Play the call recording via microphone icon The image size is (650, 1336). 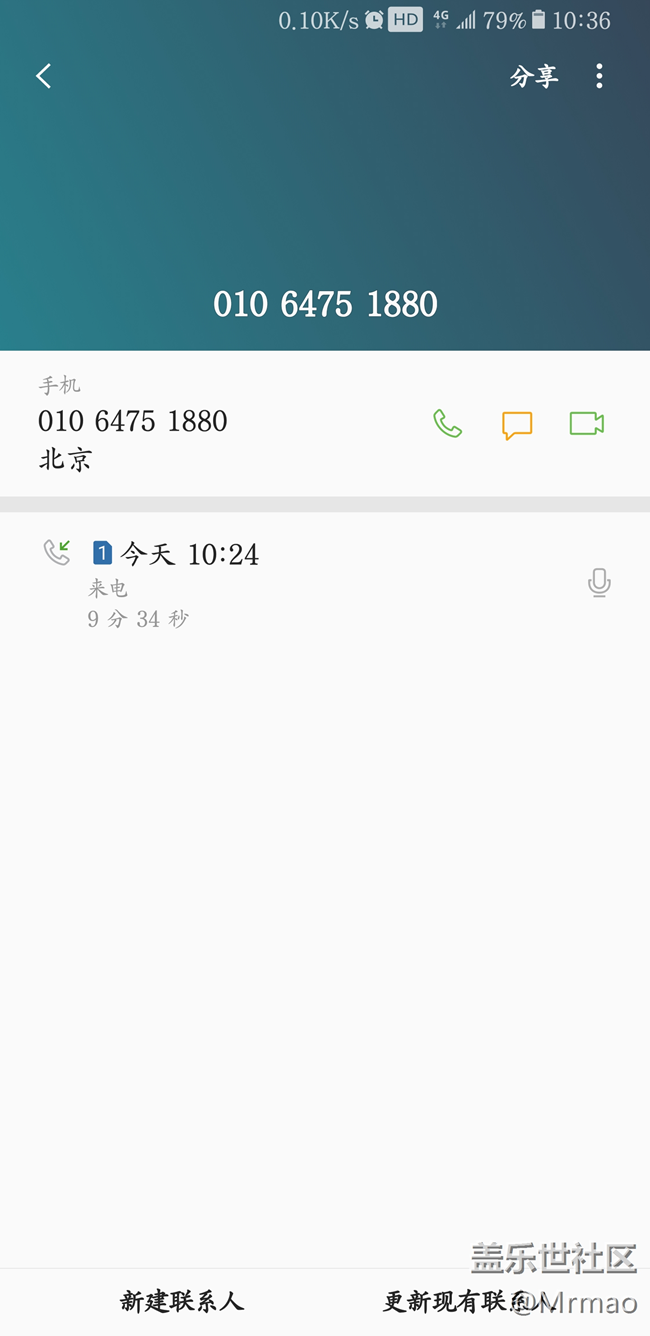(599, 583)
